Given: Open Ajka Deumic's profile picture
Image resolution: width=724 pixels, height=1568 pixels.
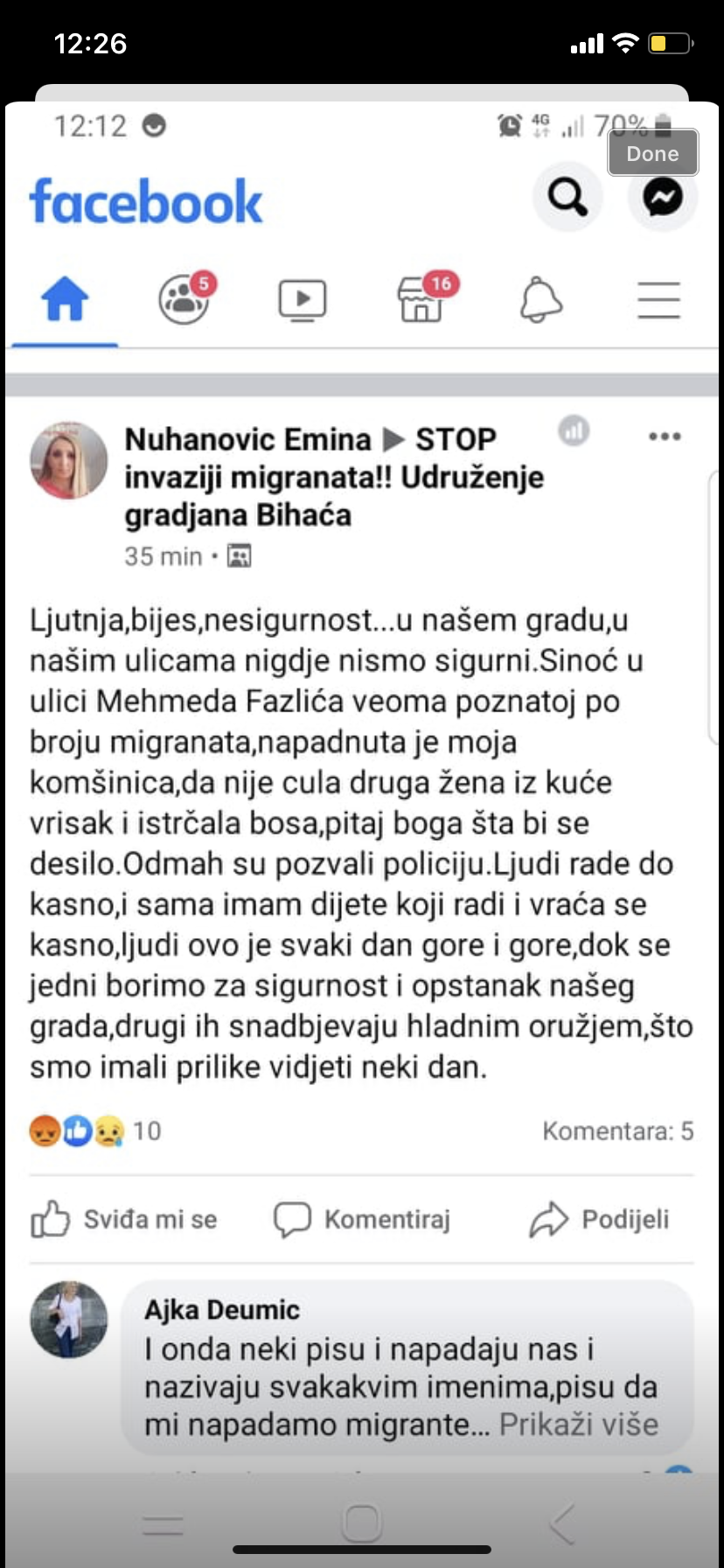Looking at the screenshot, I should [68, 1319].
